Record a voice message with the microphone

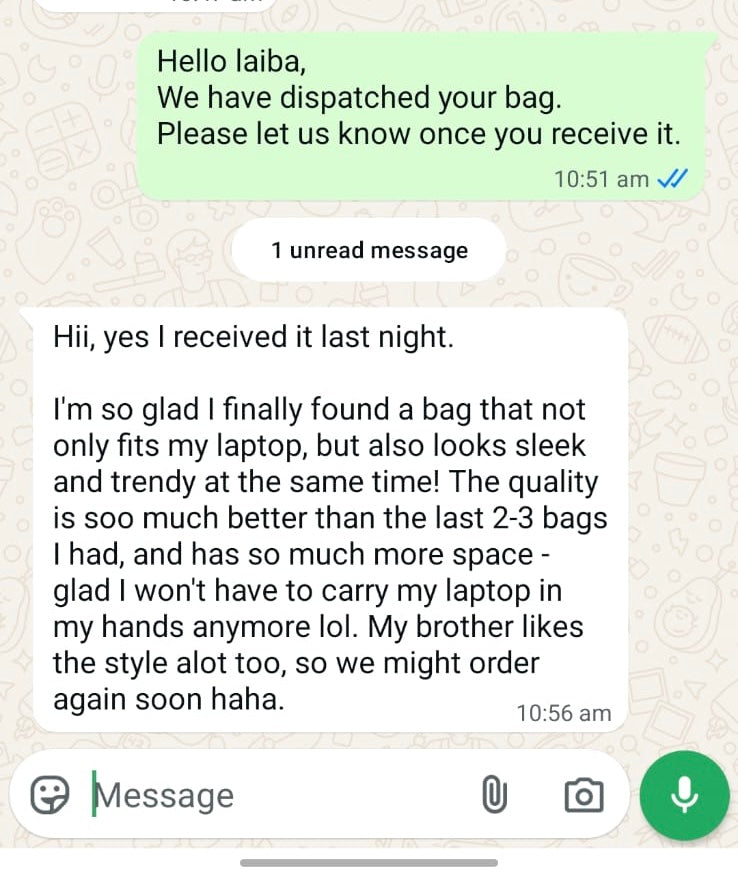tap(685, 795)
